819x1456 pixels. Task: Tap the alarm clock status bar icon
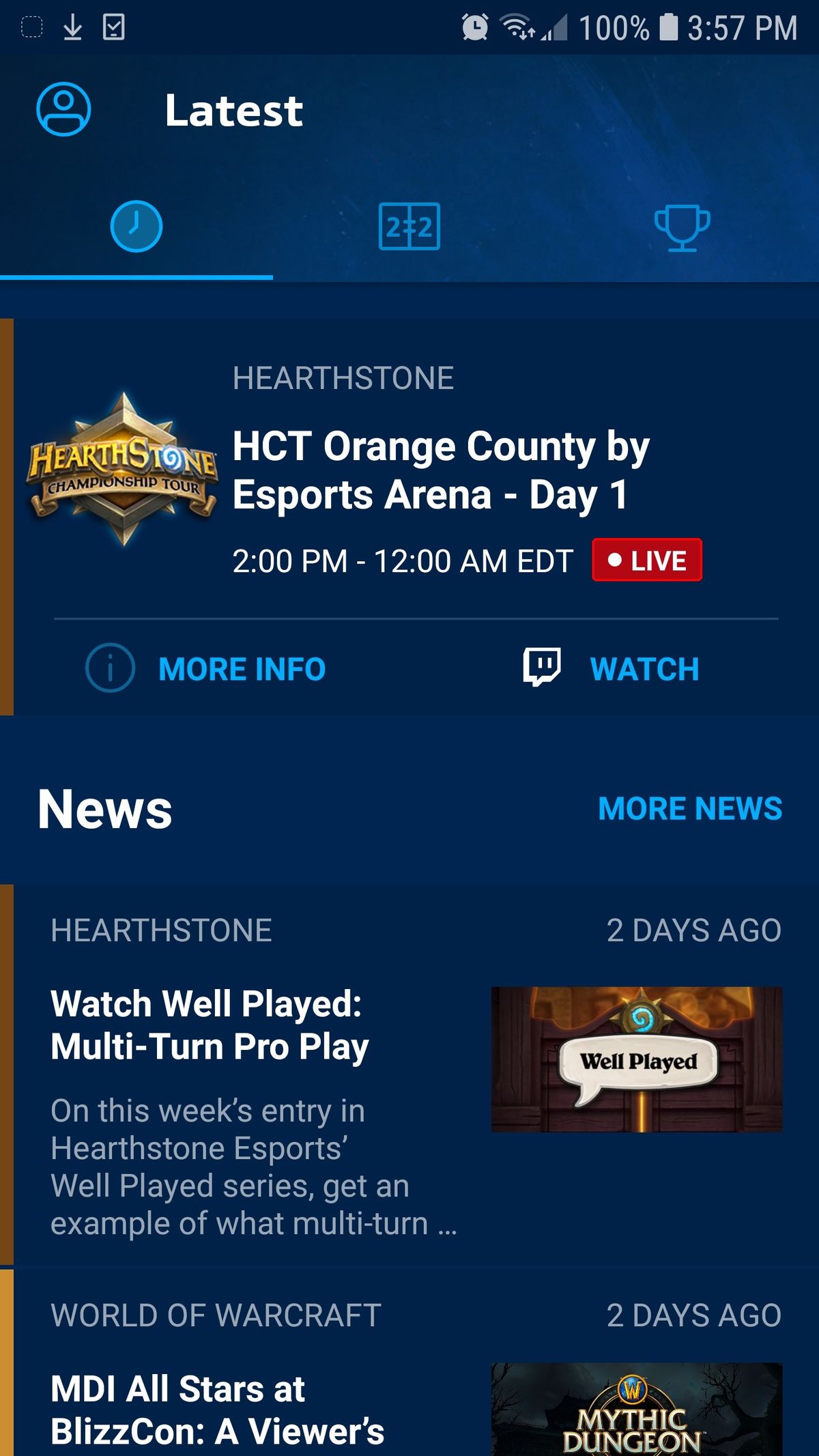pos(473,26)
